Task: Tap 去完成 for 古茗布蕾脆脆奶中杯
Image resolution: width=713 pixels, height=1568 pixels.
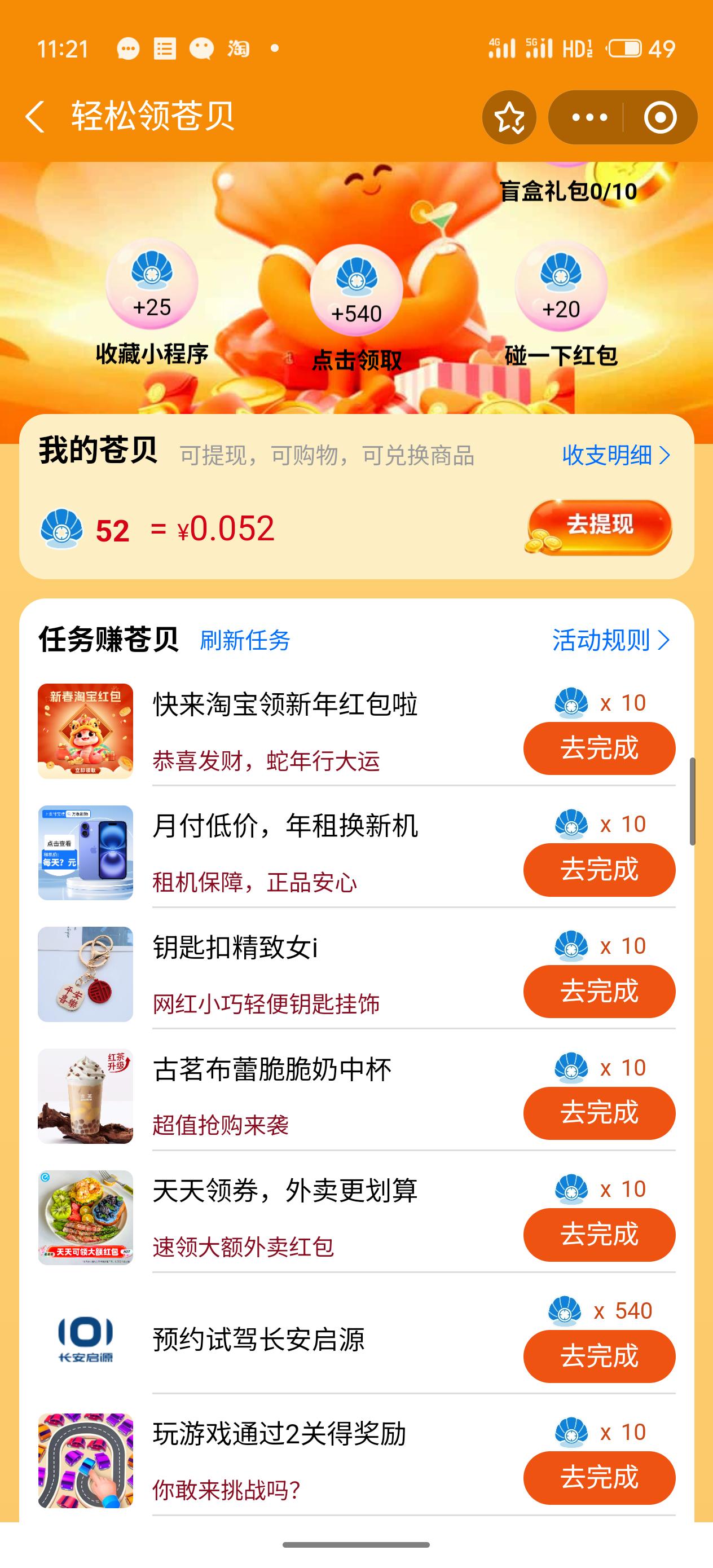Action: [599, 1113]
